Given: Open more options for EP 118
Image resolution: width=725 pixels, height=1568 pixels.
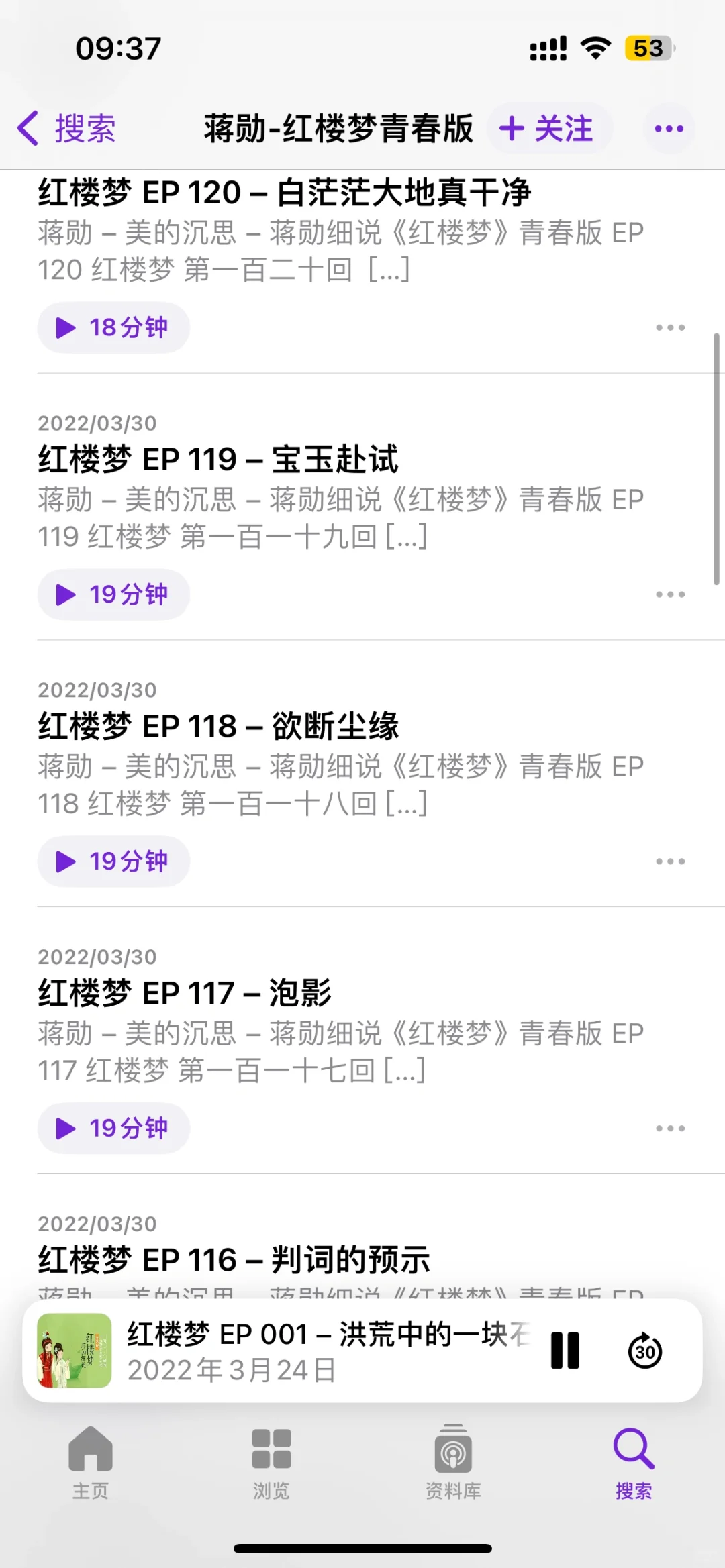Looking at the screenshot, I should pyautogui.click(x=670, y=861).
